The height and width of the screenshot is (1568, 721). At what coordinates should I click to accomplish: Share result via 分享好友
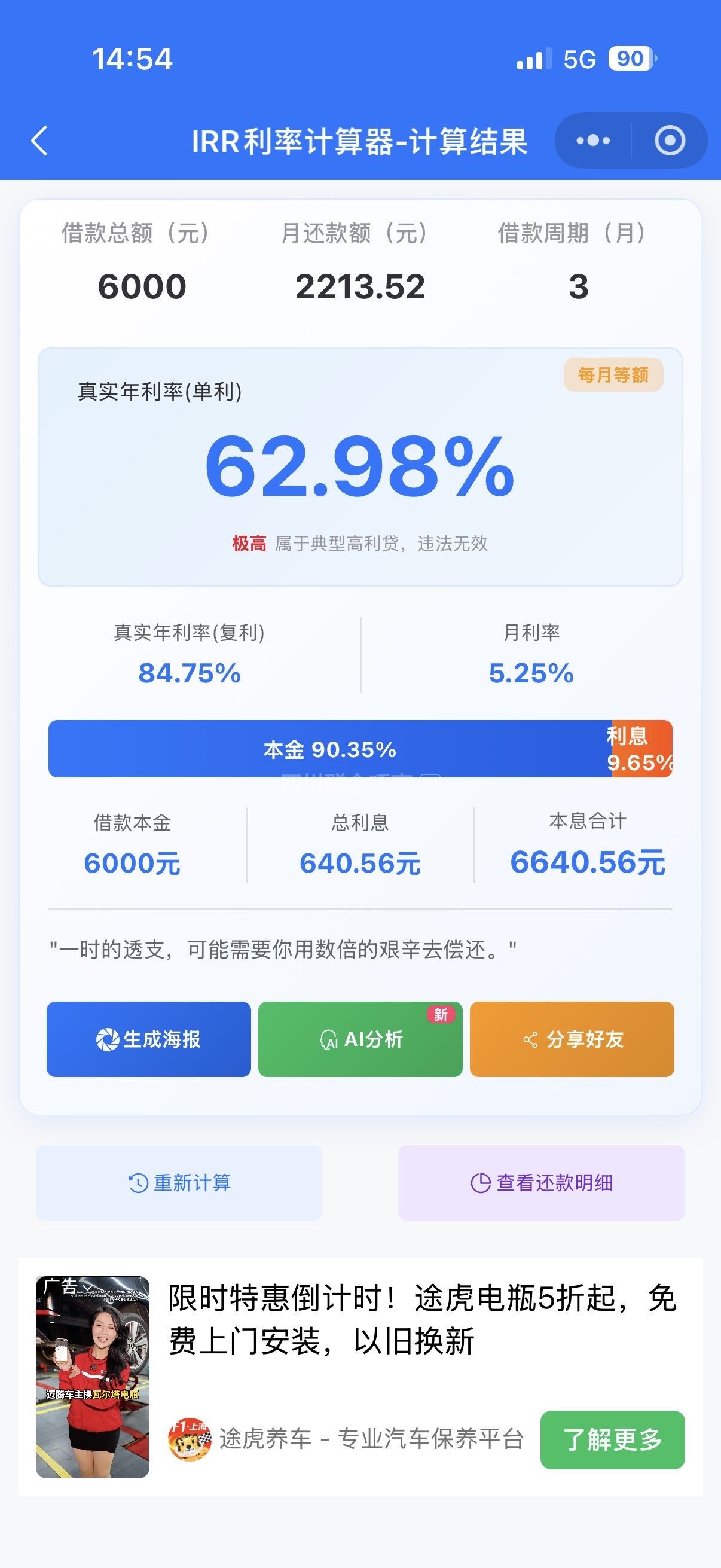[x=572, y=1039]
